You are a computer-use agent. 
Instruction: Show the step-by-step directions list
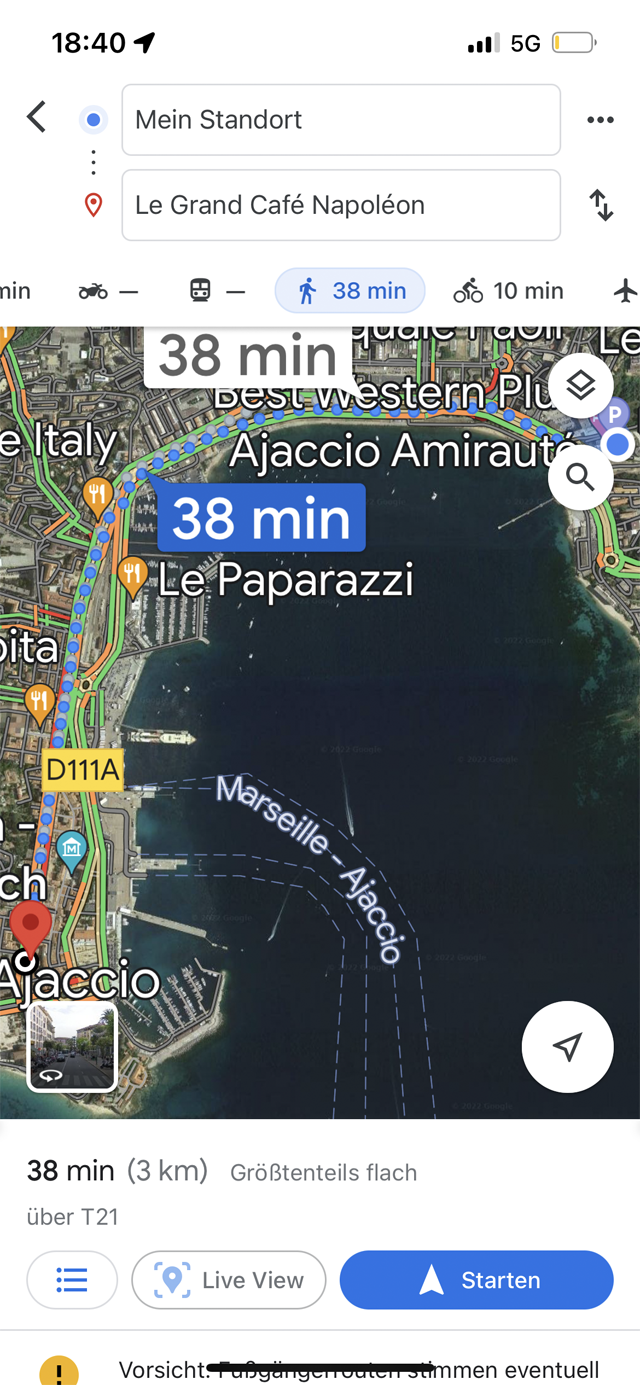click(72, 1280)
